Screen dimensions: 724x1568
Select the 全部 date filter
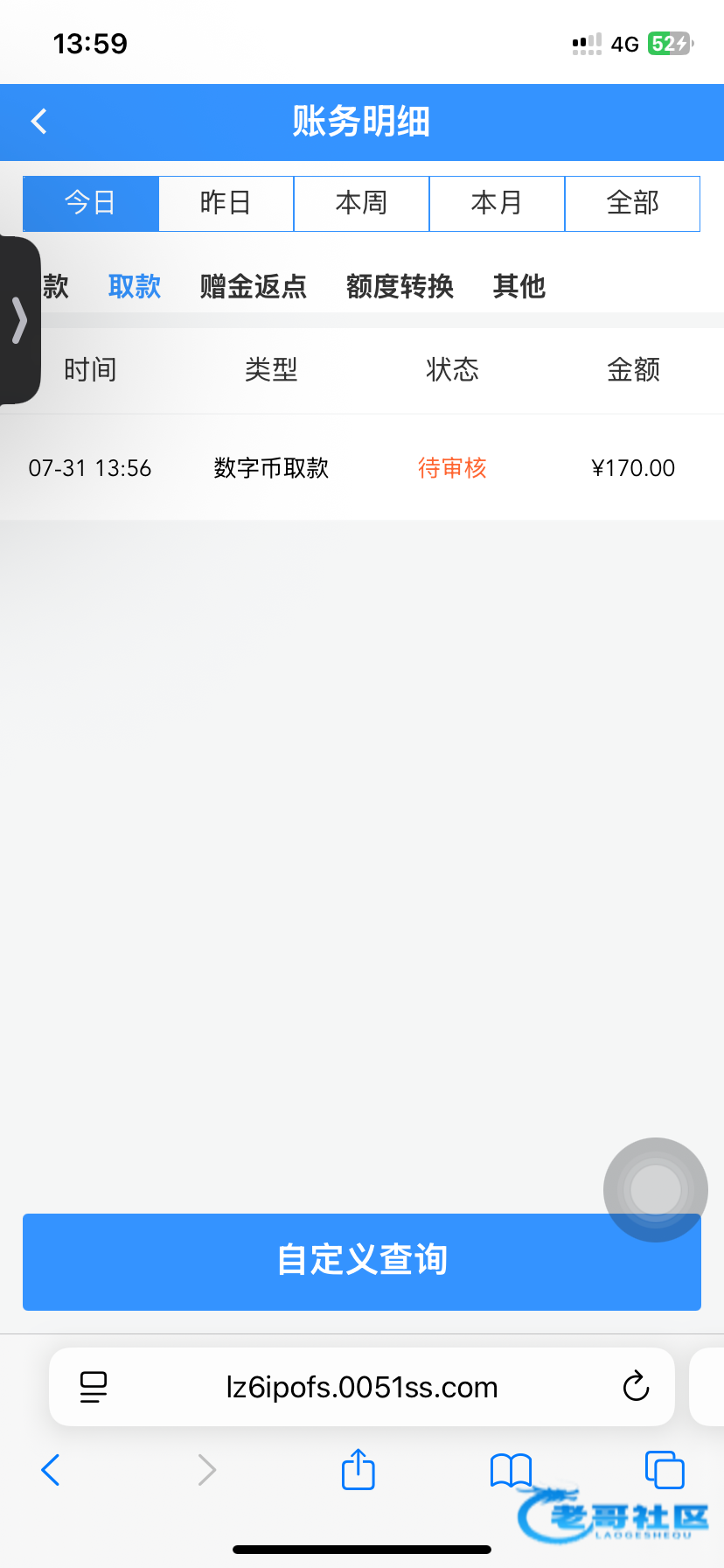pos(632,203)
